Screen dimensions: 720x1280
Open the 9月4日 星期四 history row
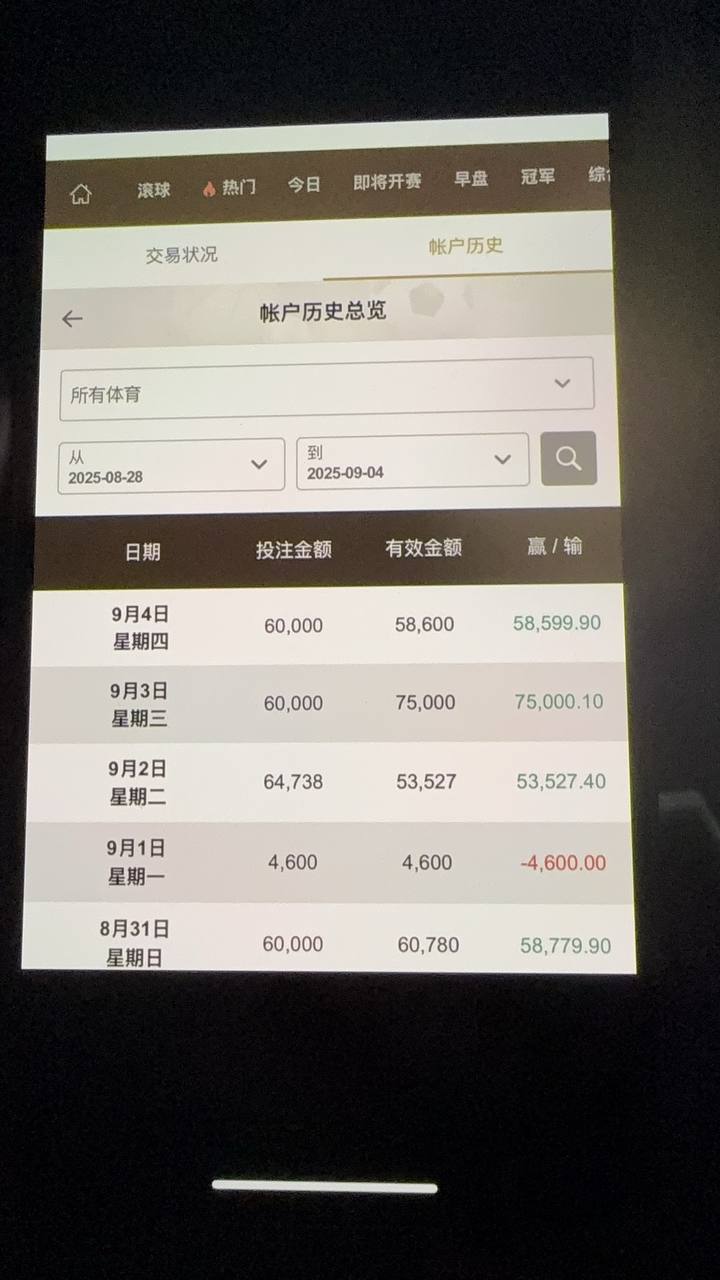[328, 627]
